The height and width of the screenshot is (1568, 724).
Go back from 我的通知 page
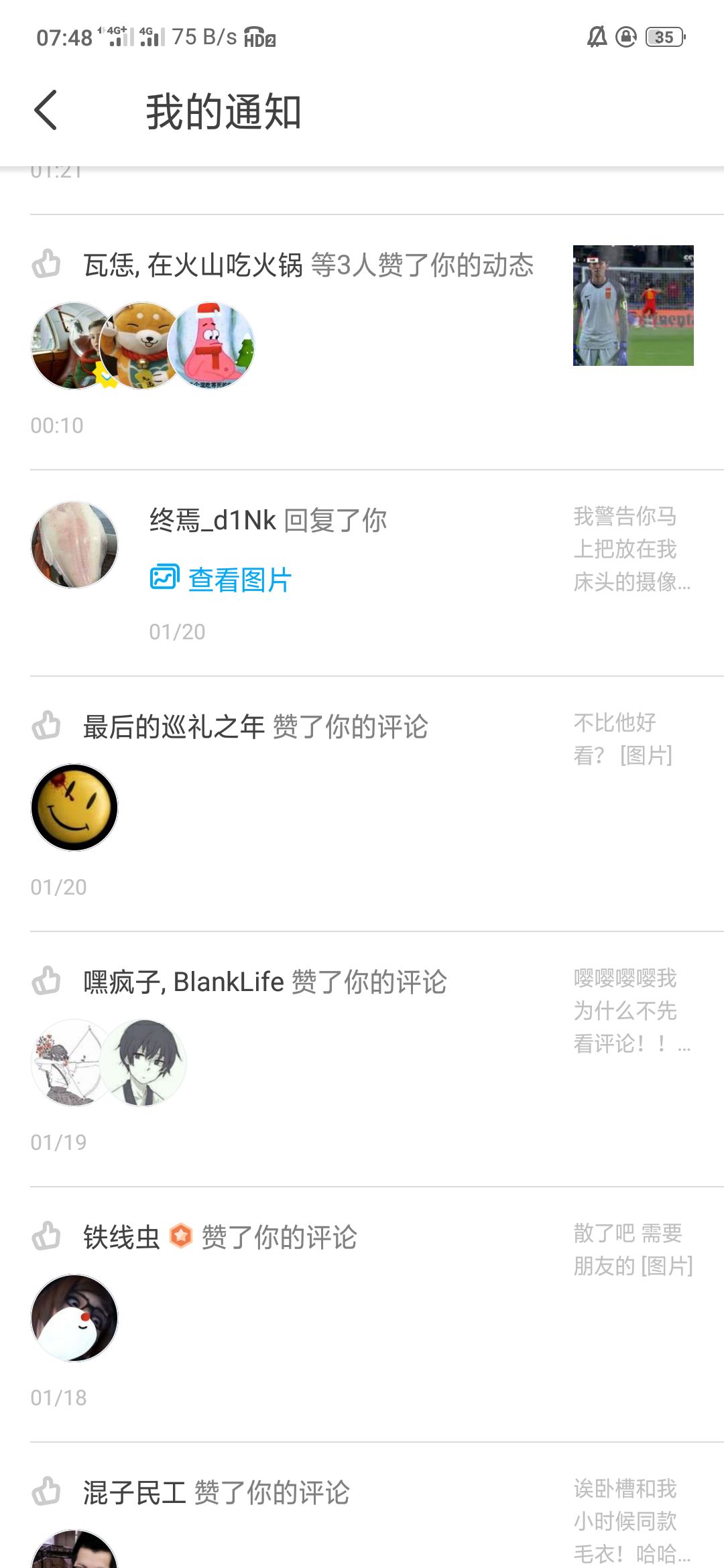(46, 111)
